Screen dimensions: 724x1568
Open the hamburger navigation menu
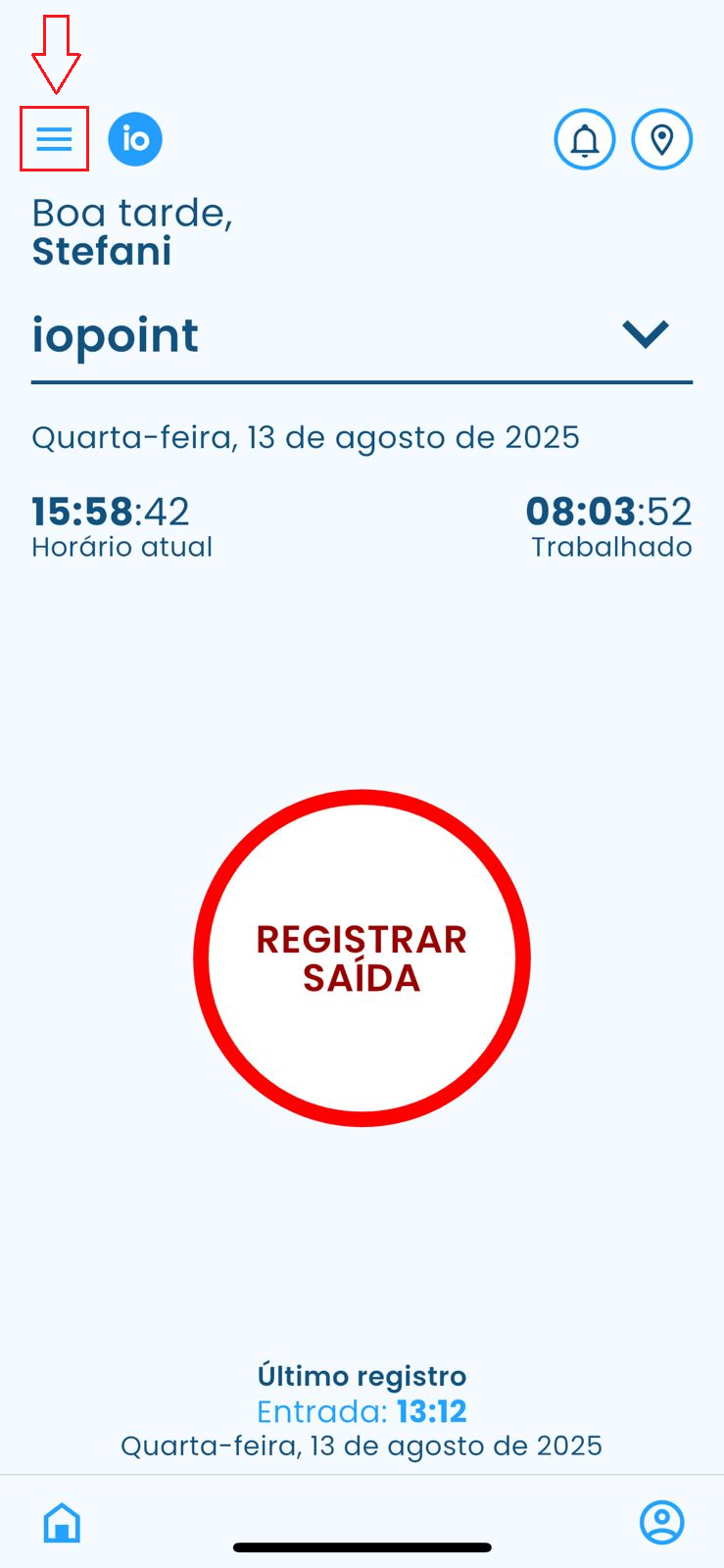[53, 140]
